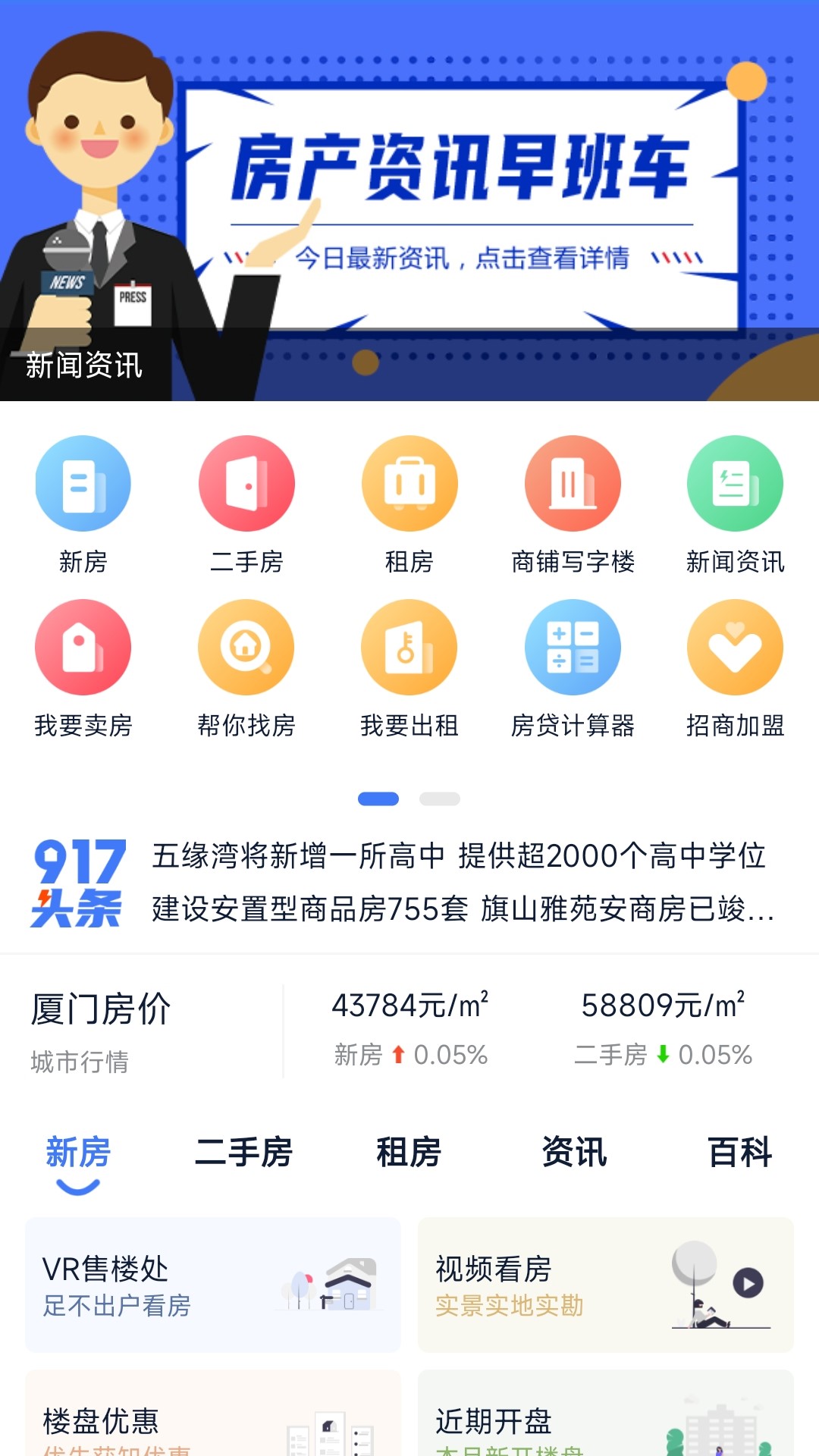
Task: Tap the 招商加盟 heart icon
Action: coord(735,648)
